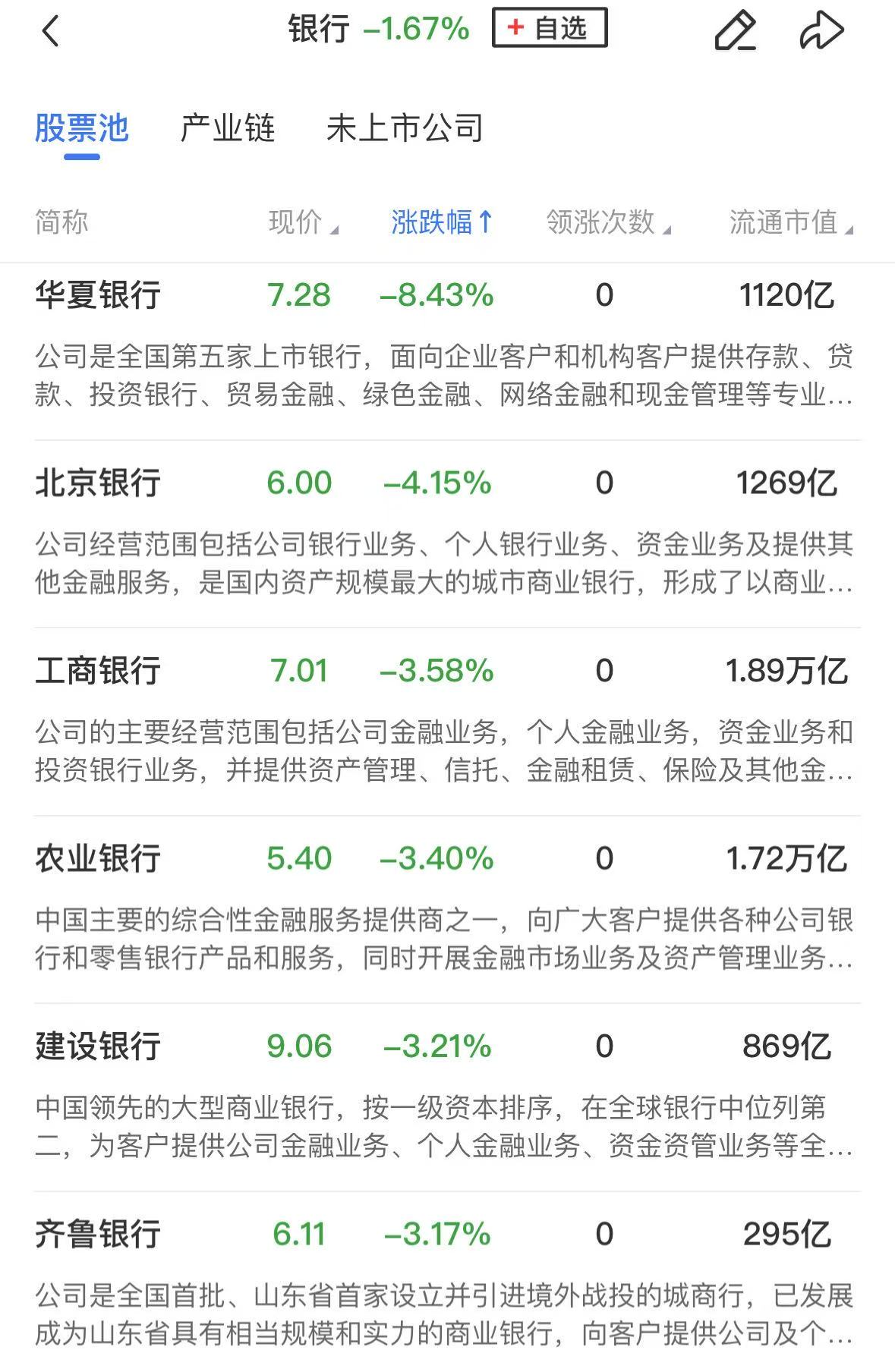
Task: Sort list by 流通市值
Action: pyautogui.click(x=789, y=222)
